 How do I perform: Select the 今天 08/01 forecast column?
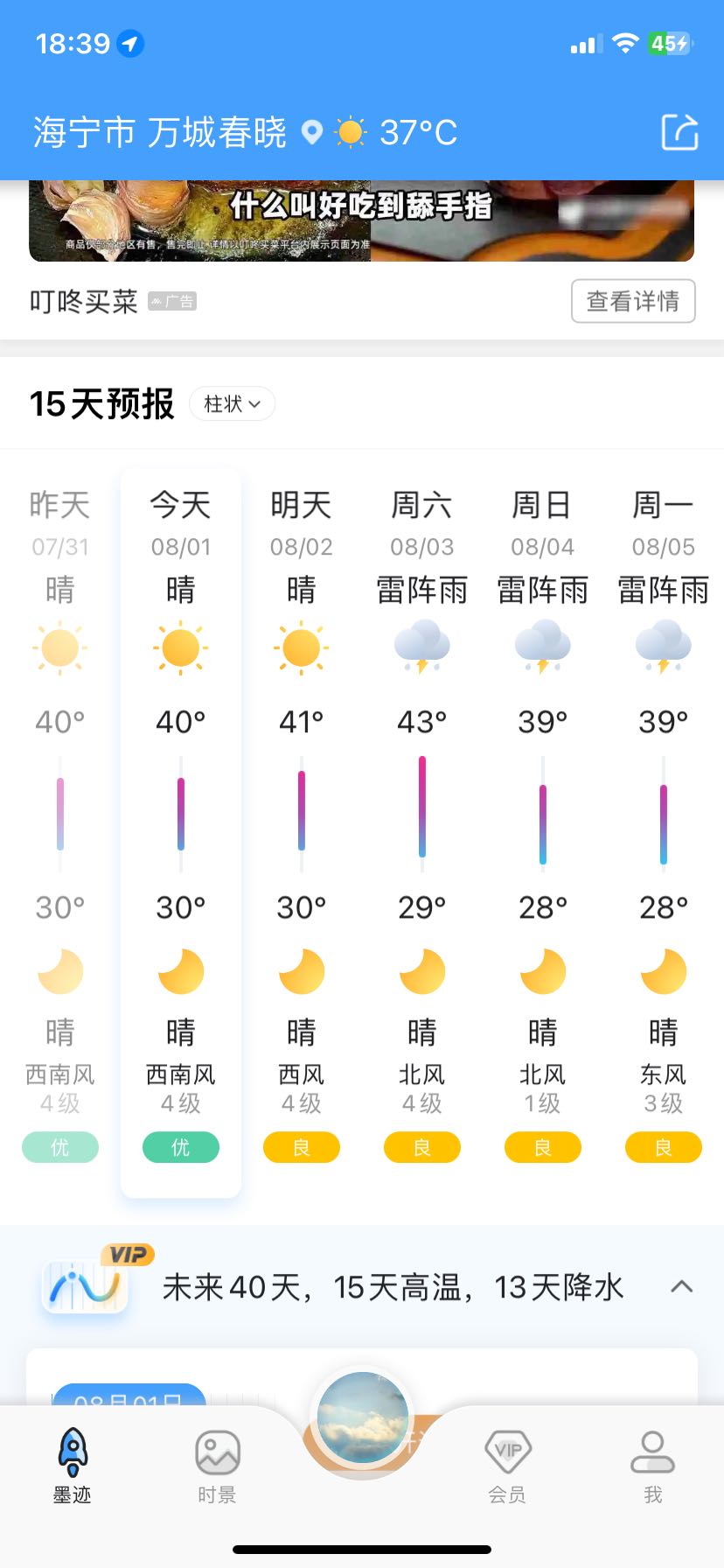[x=181, y=833]
